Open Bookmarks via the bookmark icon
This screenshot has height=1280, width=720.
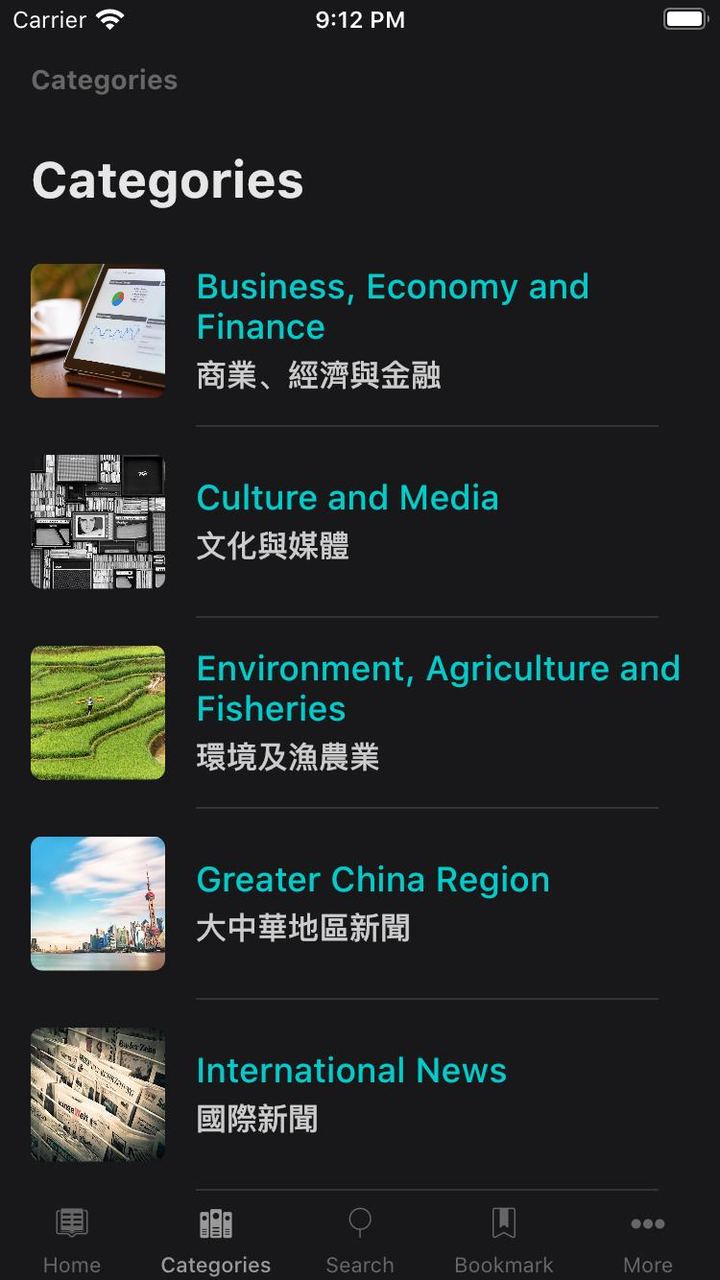click(x=503, y=1222)
